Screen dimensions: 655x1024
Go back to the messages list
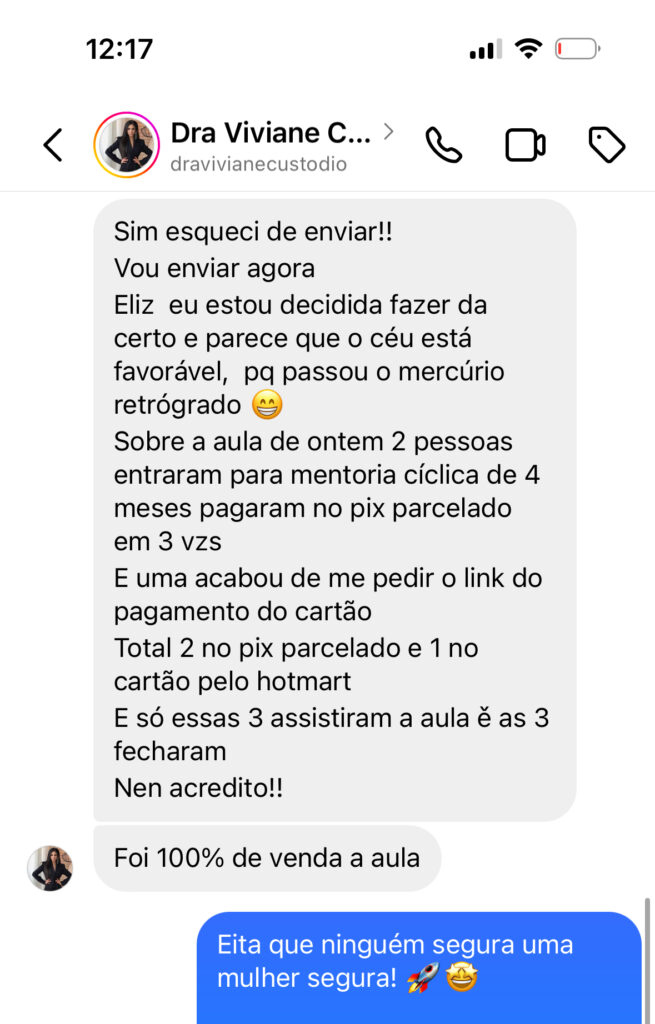tap(53, 145)
